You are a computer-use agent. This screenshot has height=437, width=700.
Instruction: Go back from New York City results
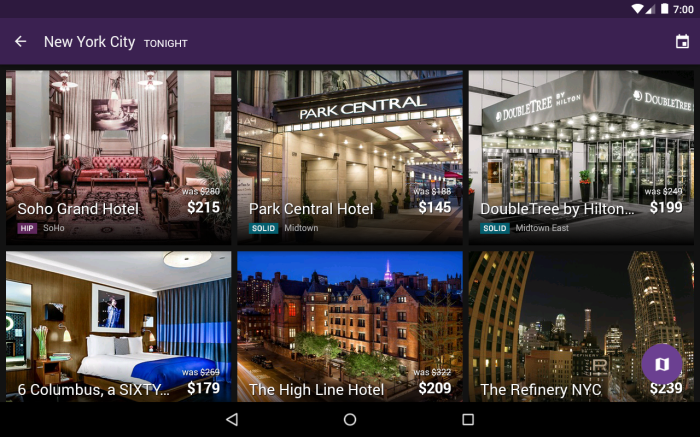[20, 42]
